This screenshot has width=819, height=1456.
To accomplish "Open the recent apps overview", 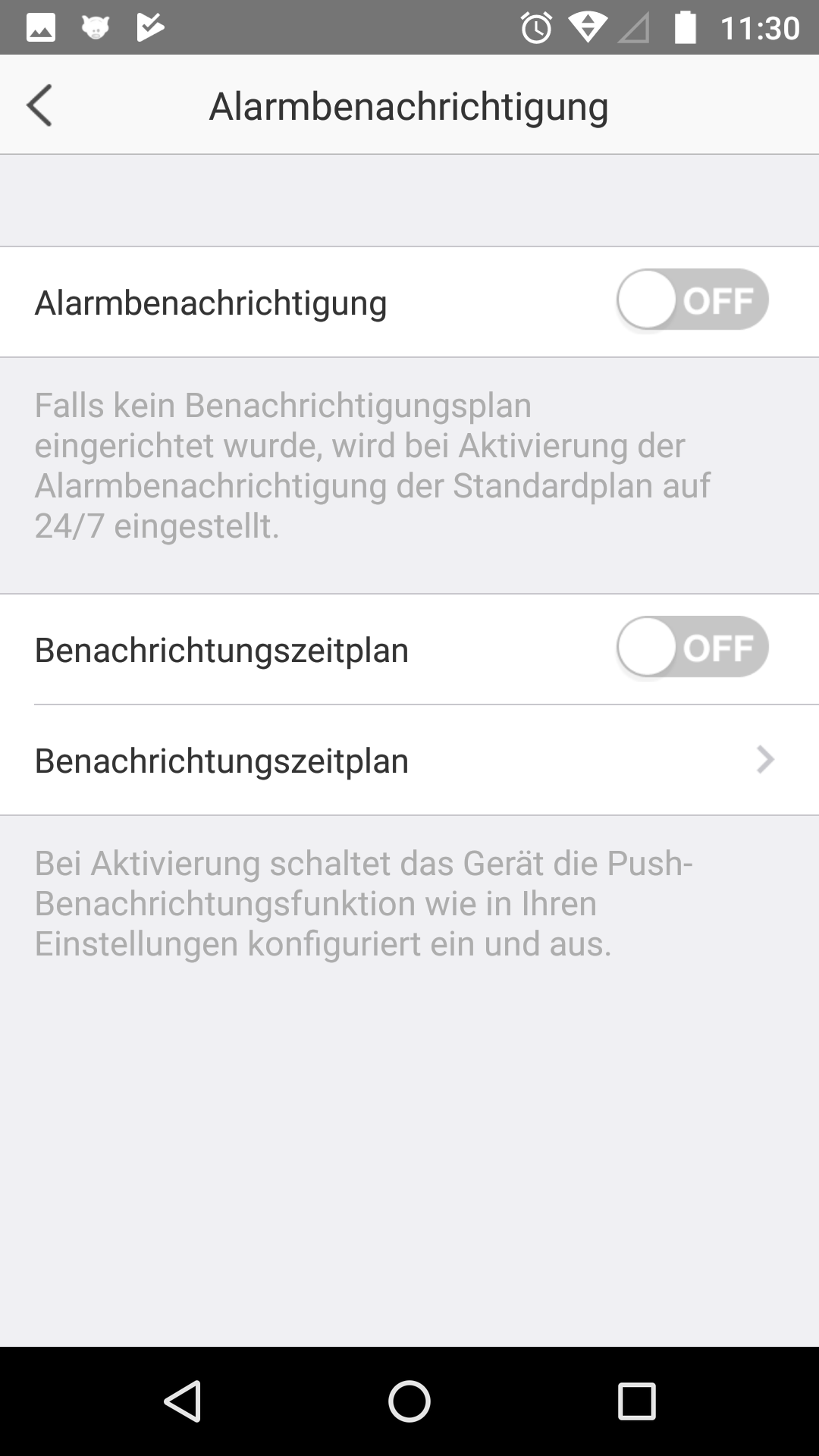I will point(636,1400).
